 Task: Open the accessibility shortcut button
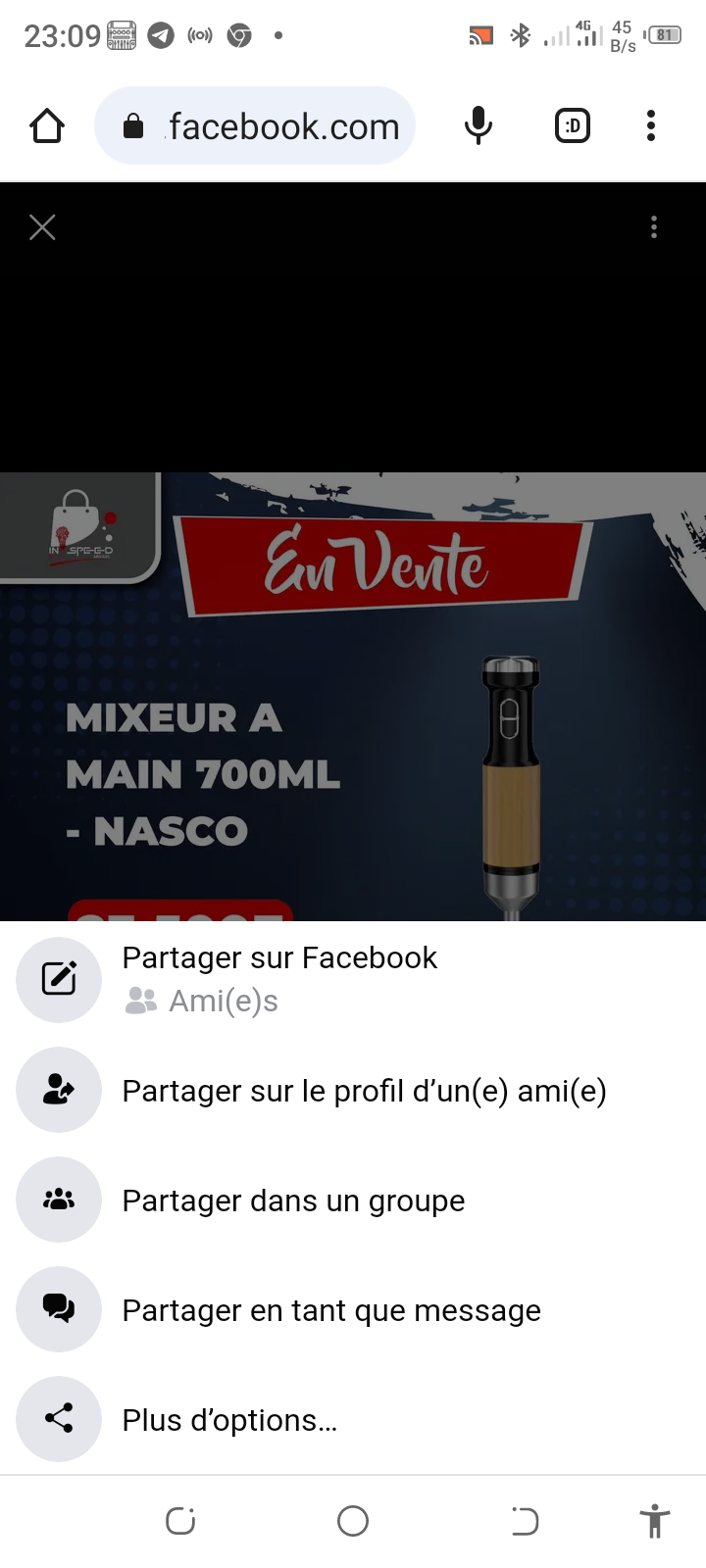point(654,1521)
